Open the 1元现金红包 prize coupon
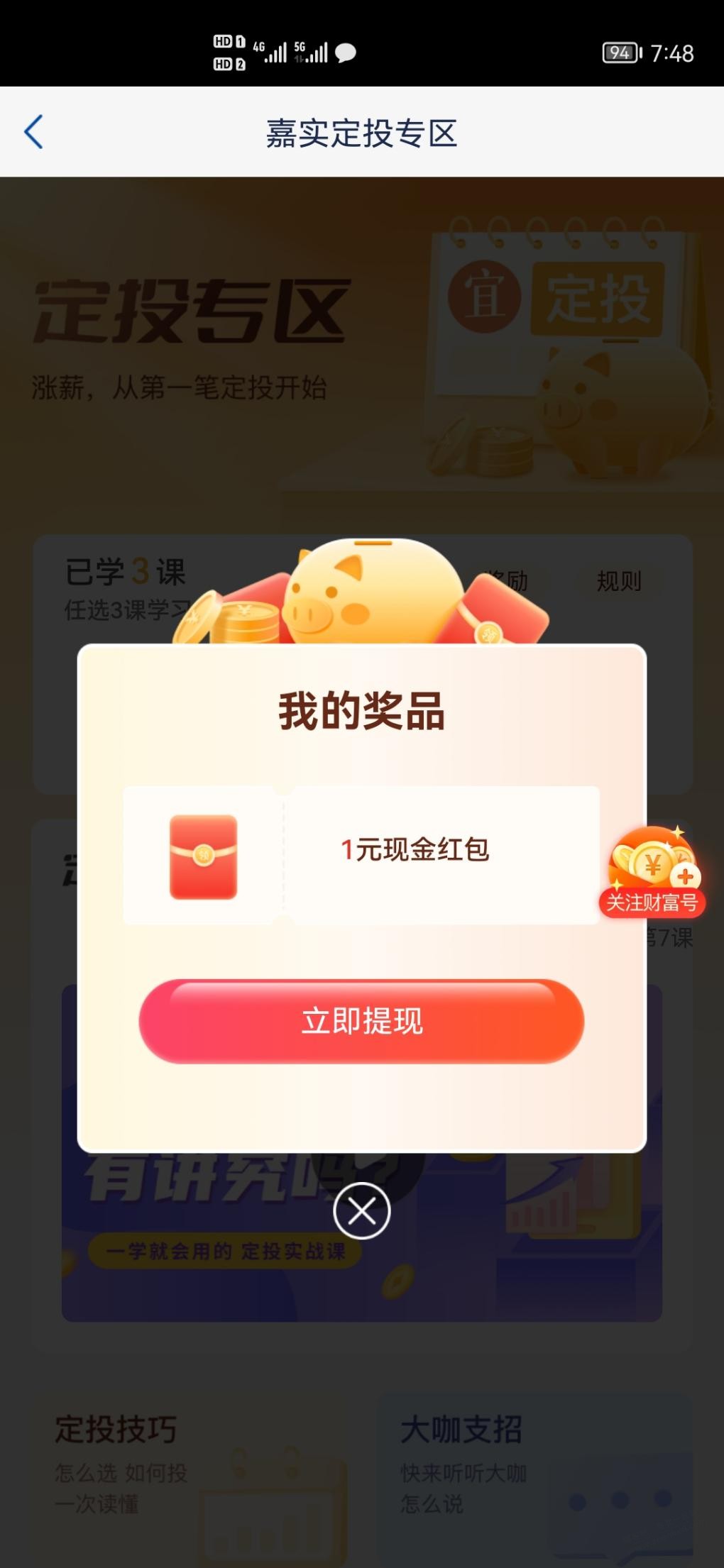Viewport: 724px width, 1568px height. (x=361, y=855)
